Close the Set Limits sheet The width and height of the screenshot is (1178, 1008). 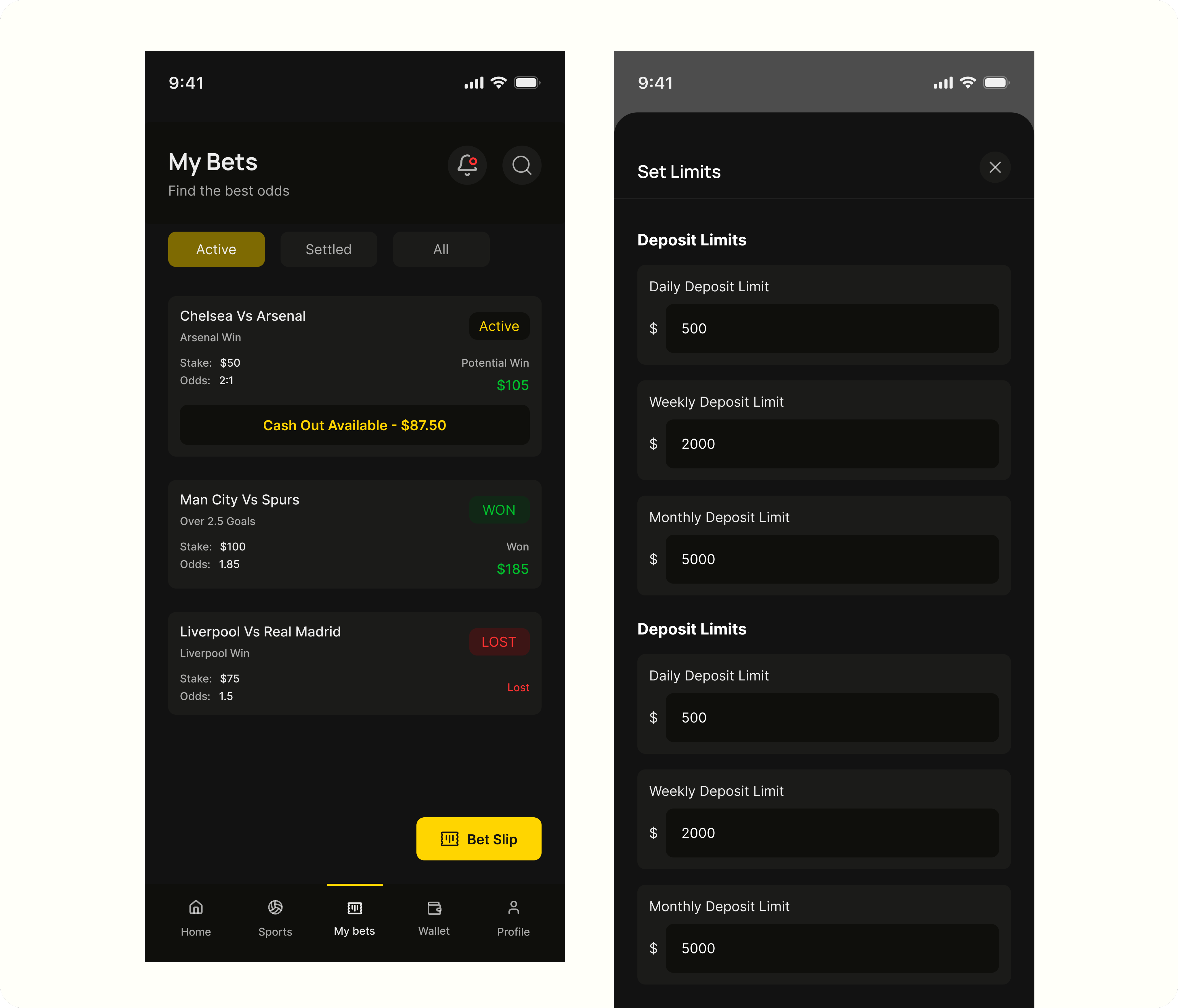point(994,167)
